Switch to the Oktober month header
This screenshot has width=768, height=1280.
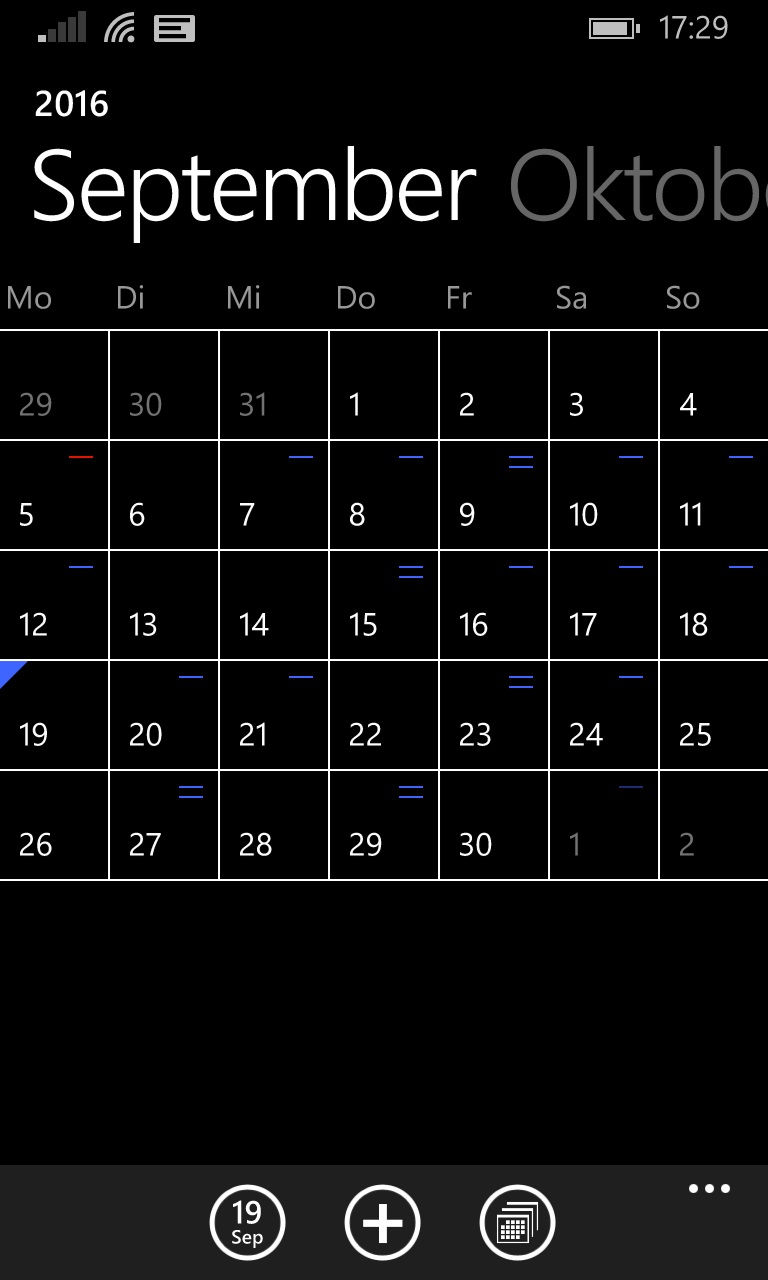638,187
